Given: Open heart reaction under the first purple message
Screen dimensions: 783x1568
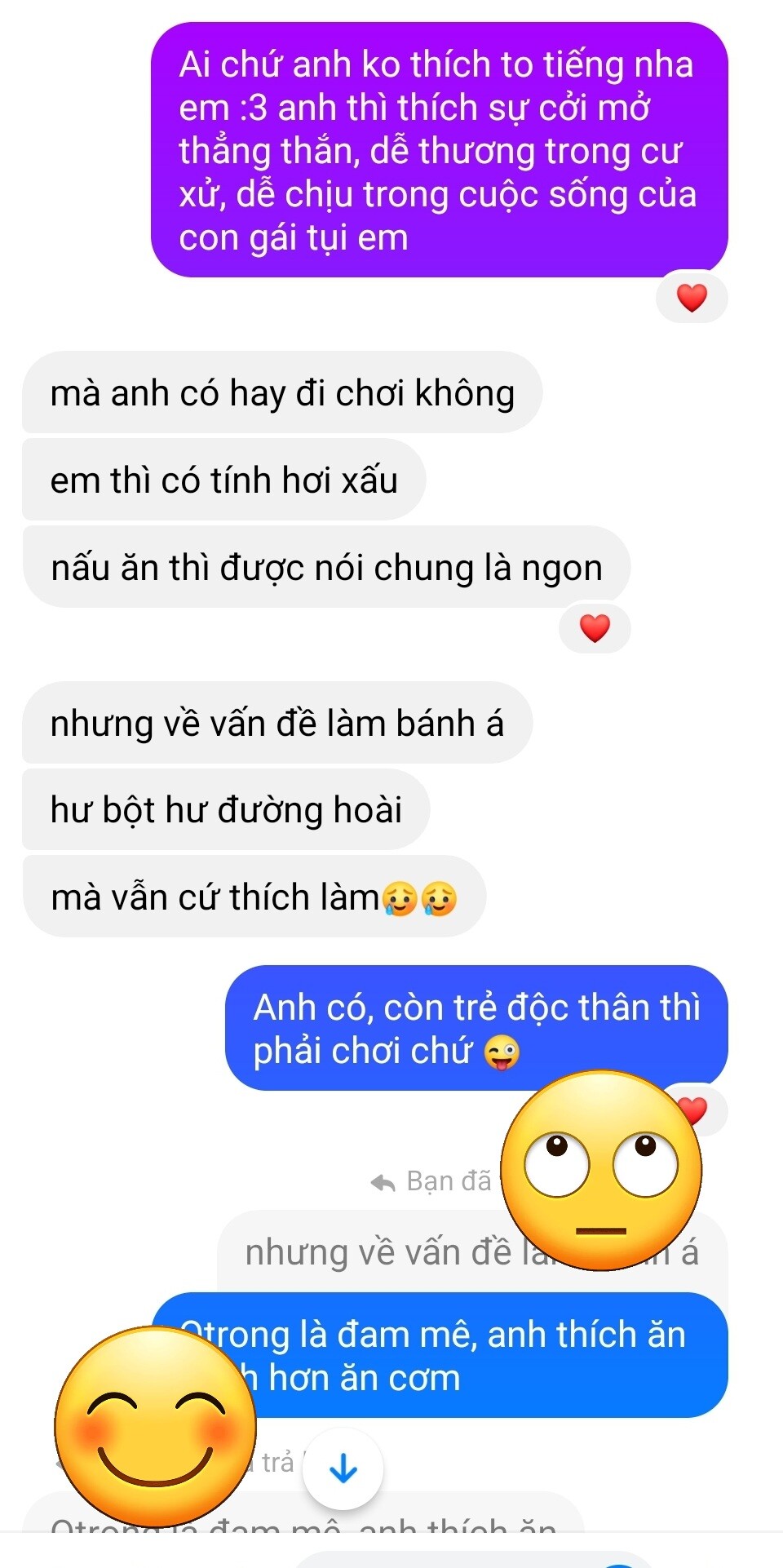Looking at the screenshot, I should pyautogui.click(x=692, y=298).
